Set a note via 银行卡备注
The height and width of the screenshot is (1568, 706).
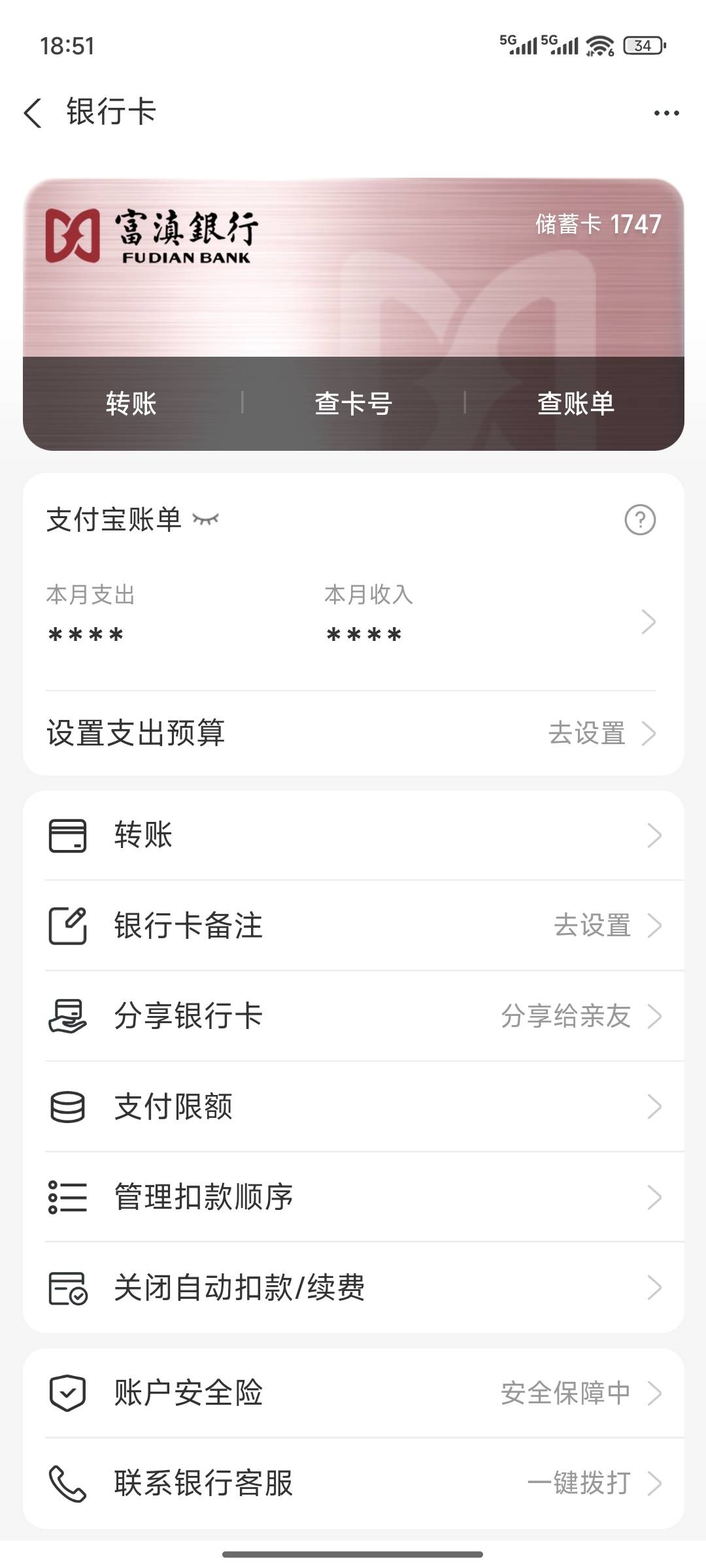(353, 925)
